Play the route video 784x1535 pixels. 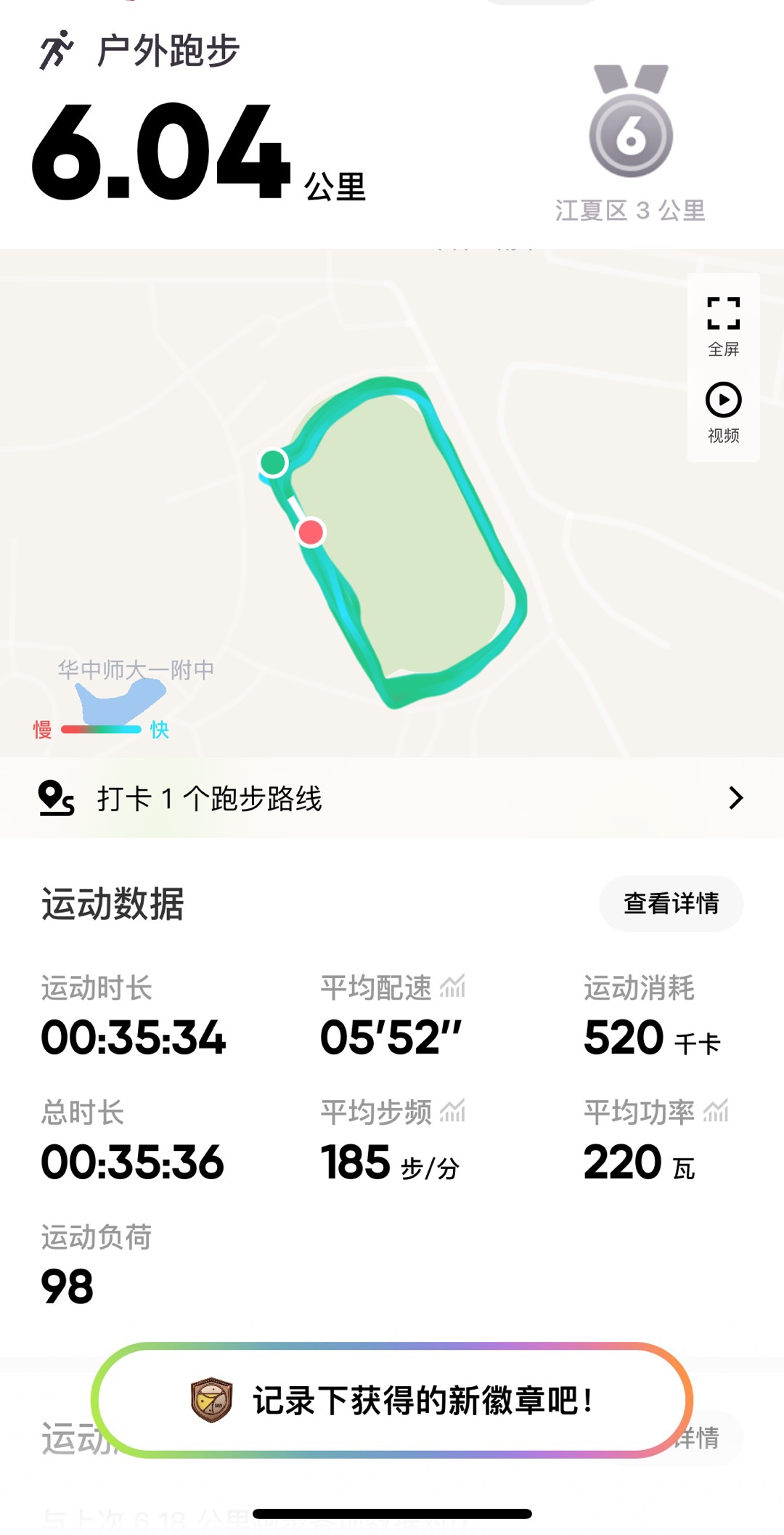tap(723, 411)
